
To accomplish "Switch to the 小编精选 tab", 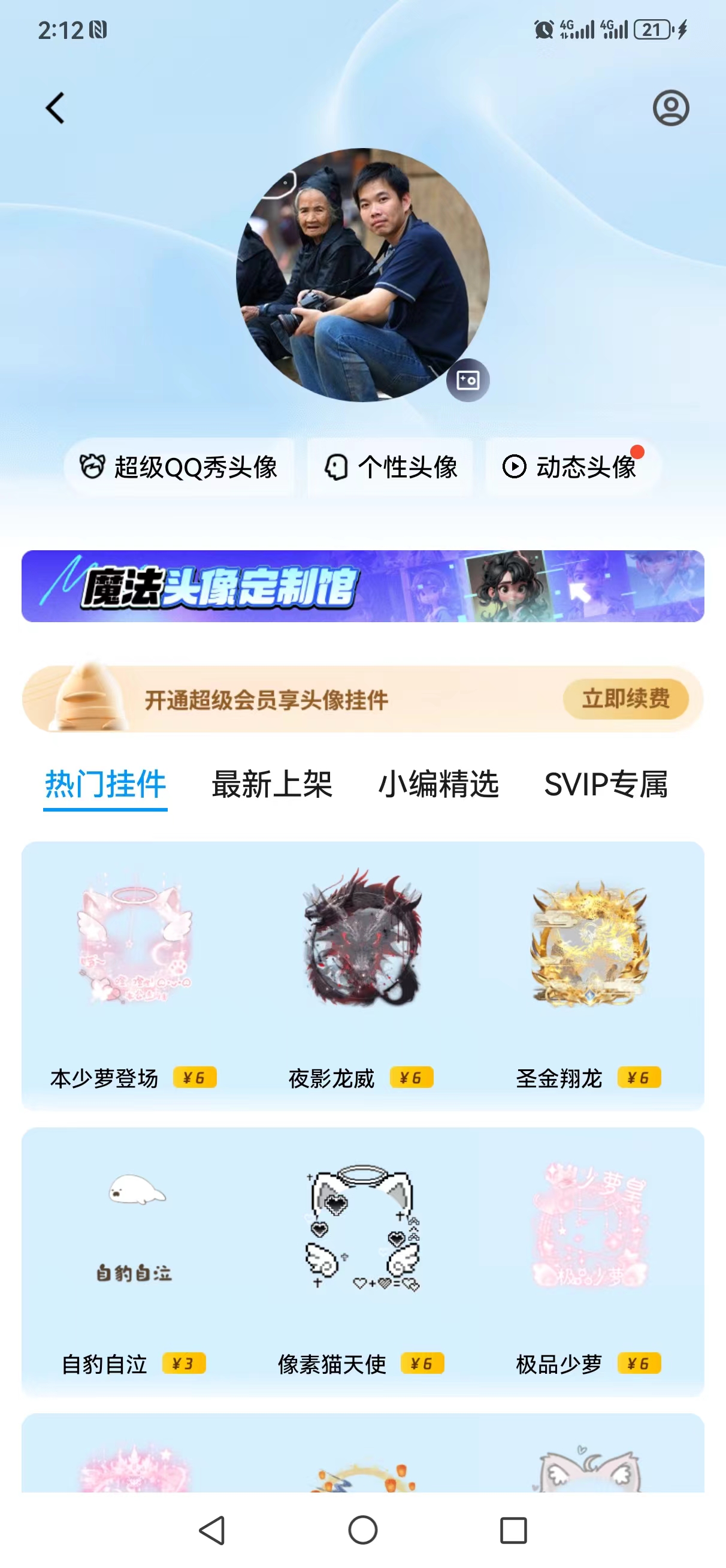I will pyautogui.click(x=438, y=785).
